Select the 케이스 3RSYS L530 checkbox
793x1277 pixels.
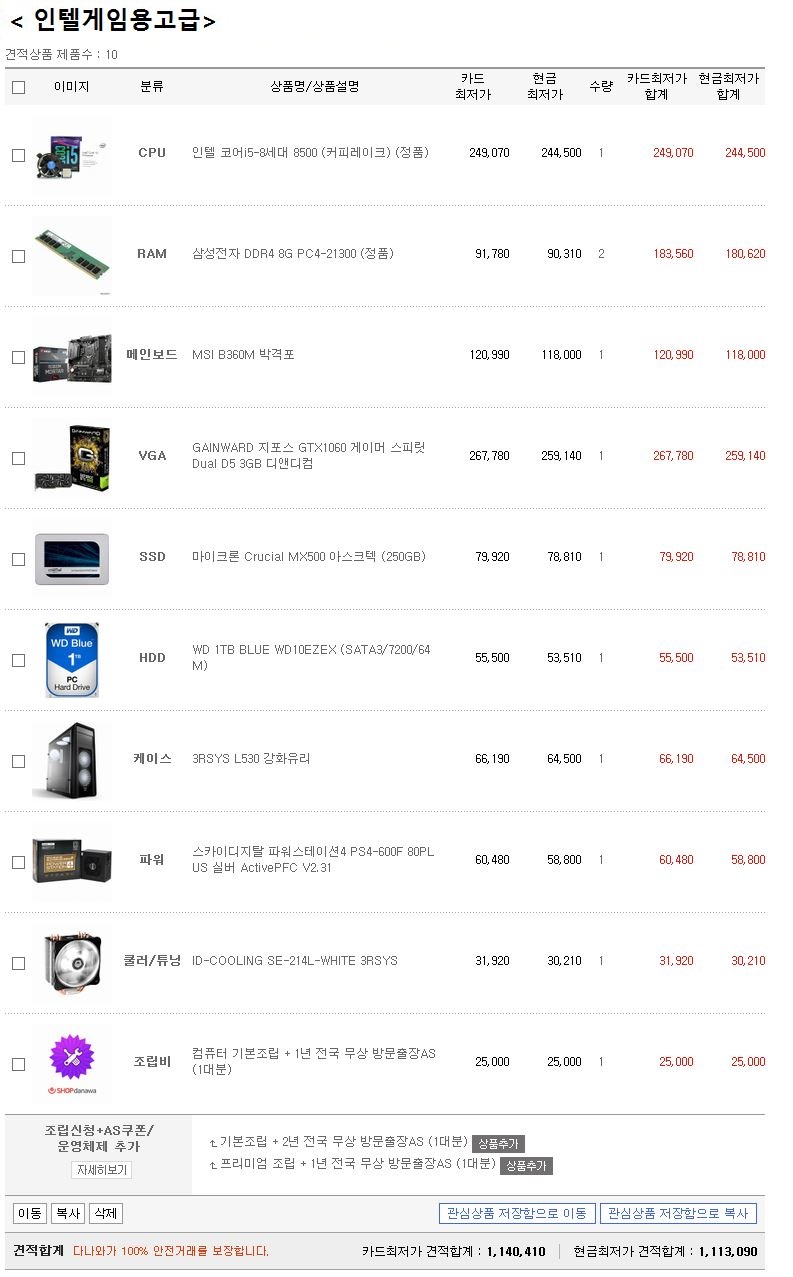tap(18, 761)
